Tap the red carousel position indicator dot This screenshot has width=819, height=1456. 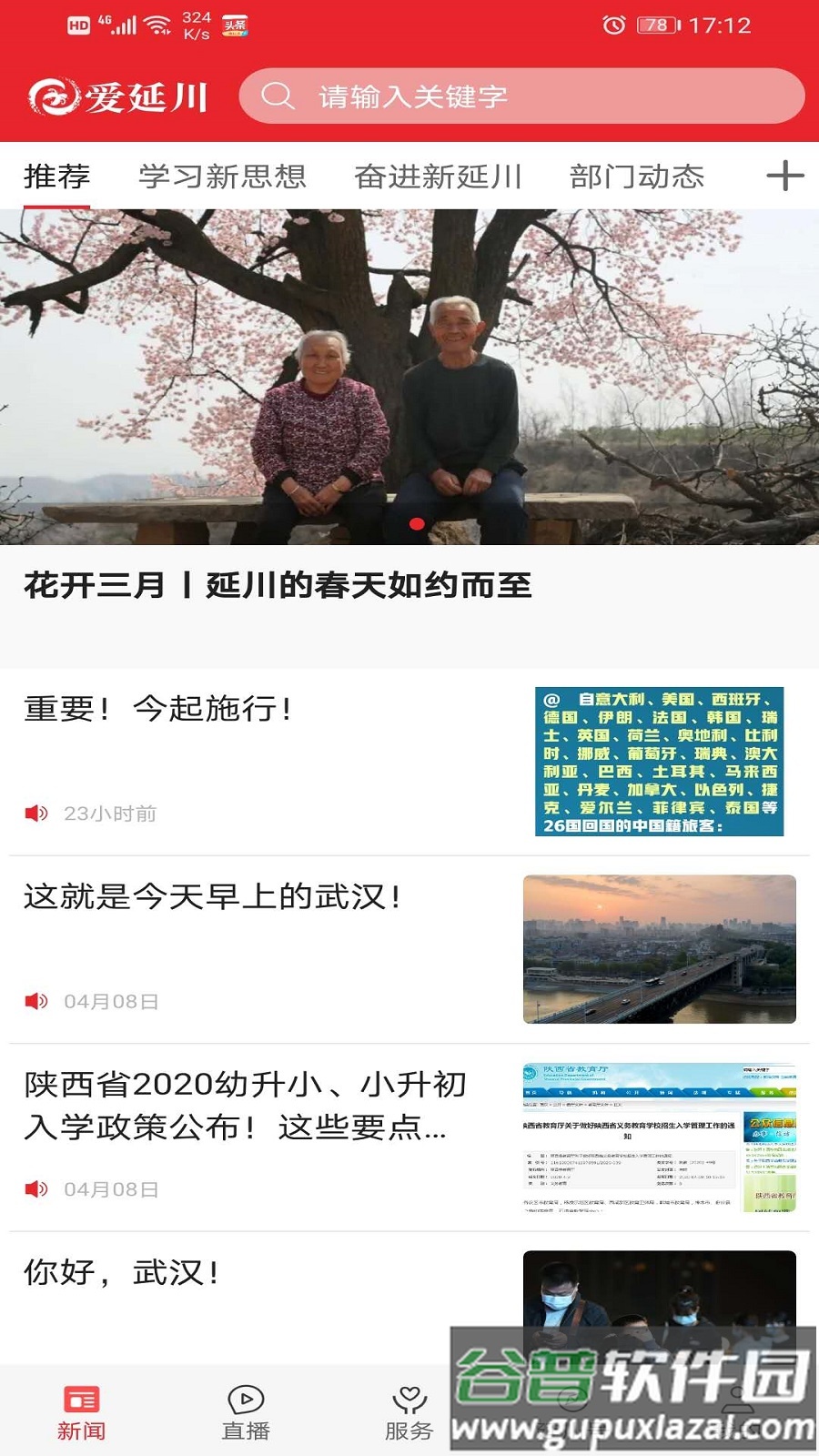click(x=418, y=523)
